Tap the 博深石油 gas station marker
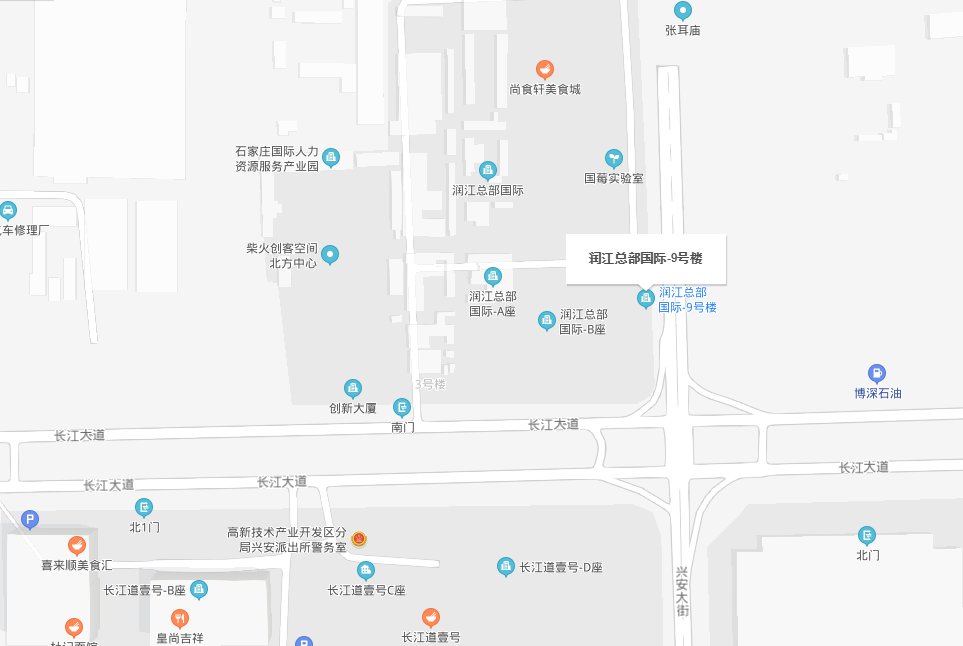The image size is (963, 646). coord(877,374)
